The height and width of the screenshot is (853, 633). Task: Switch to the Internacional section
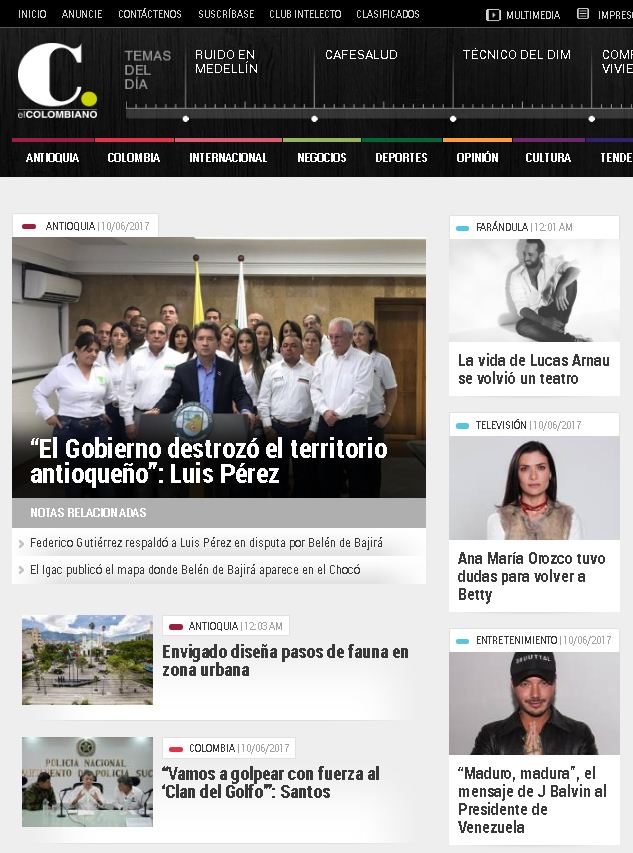click(x=228, y=158)
